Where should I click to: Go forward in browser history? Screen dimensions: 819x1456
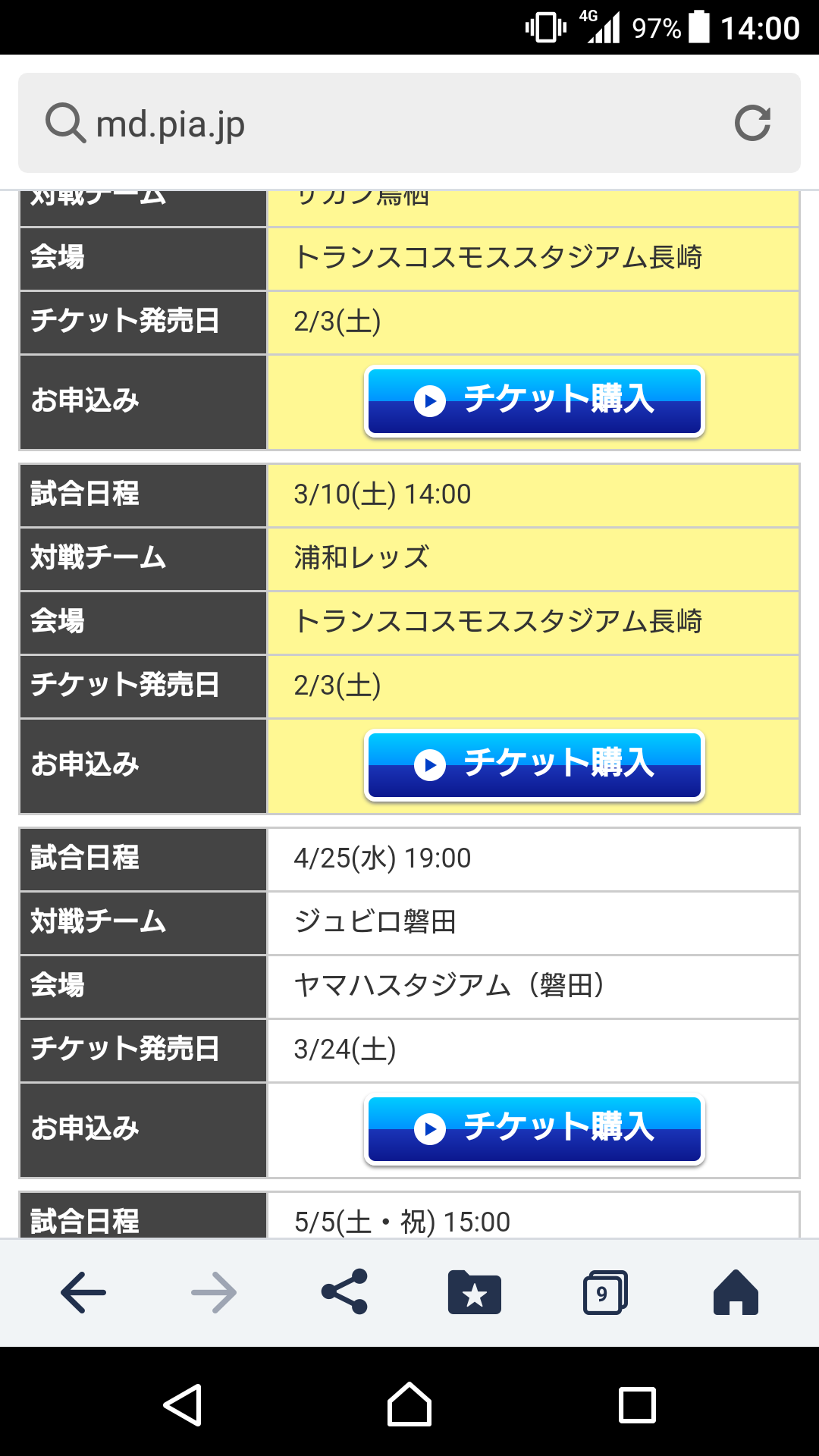pyautogui.click(x=214, y=1292)
